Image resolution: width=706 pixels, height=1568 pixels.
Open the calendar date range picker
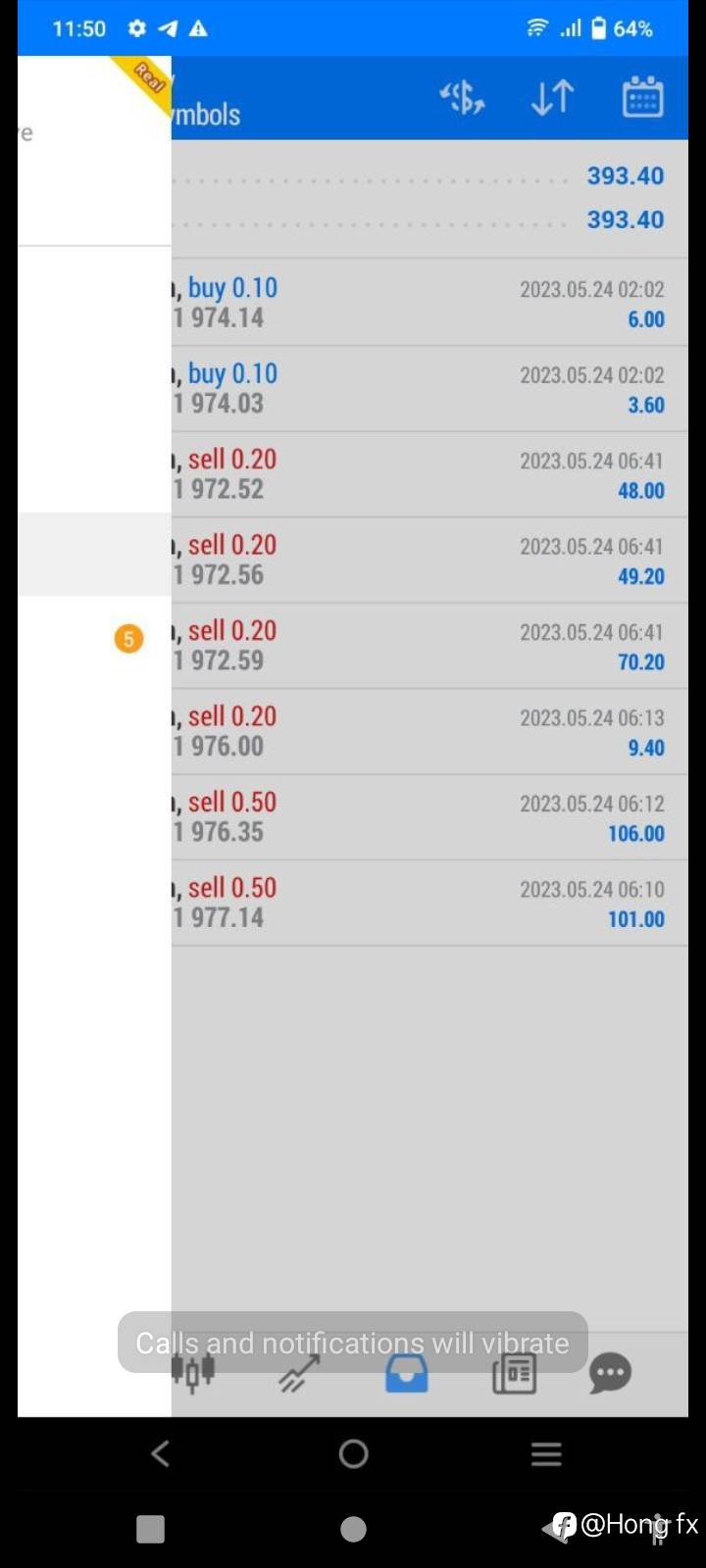point(643,98)
